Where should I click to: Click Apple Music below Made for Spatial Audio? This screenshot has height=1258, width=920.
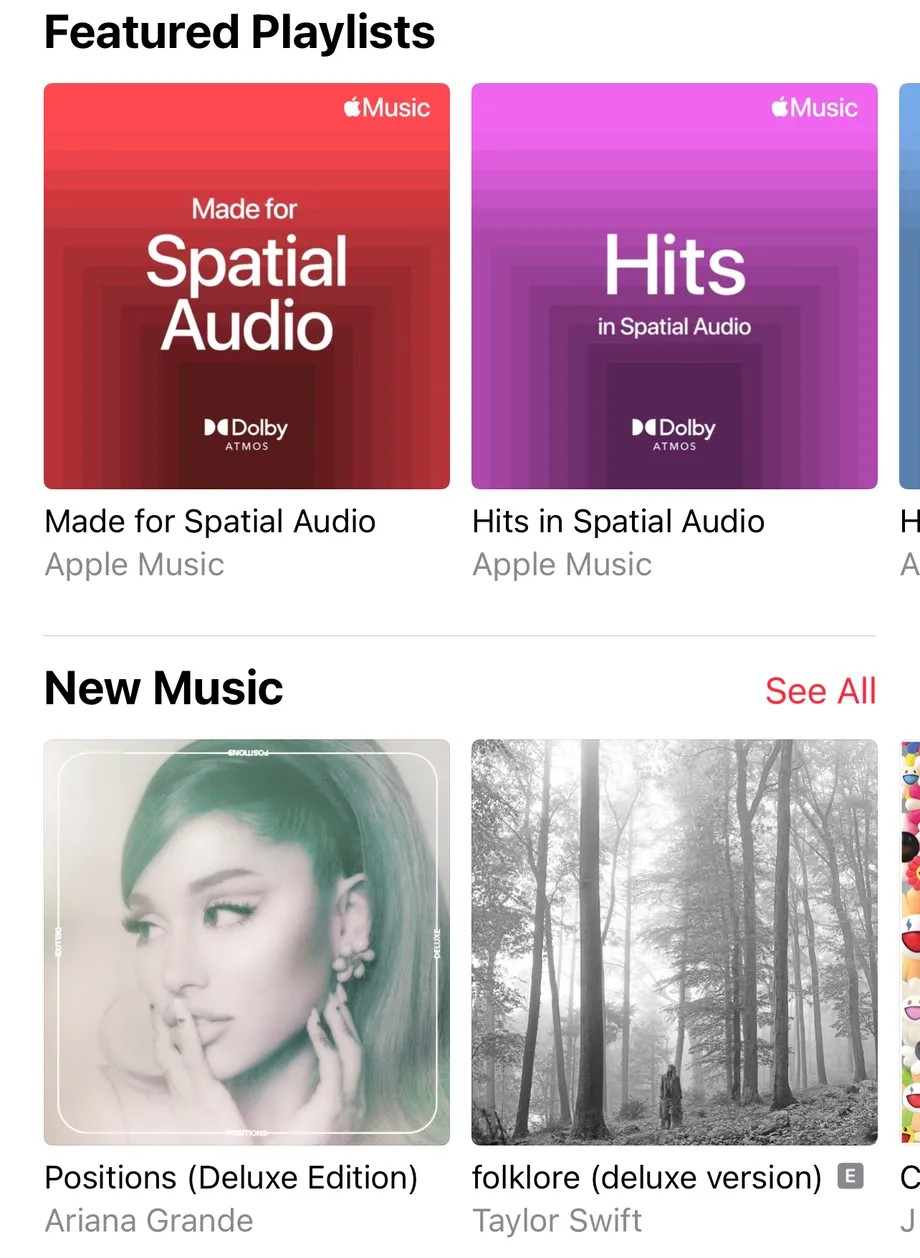point(133,564)
